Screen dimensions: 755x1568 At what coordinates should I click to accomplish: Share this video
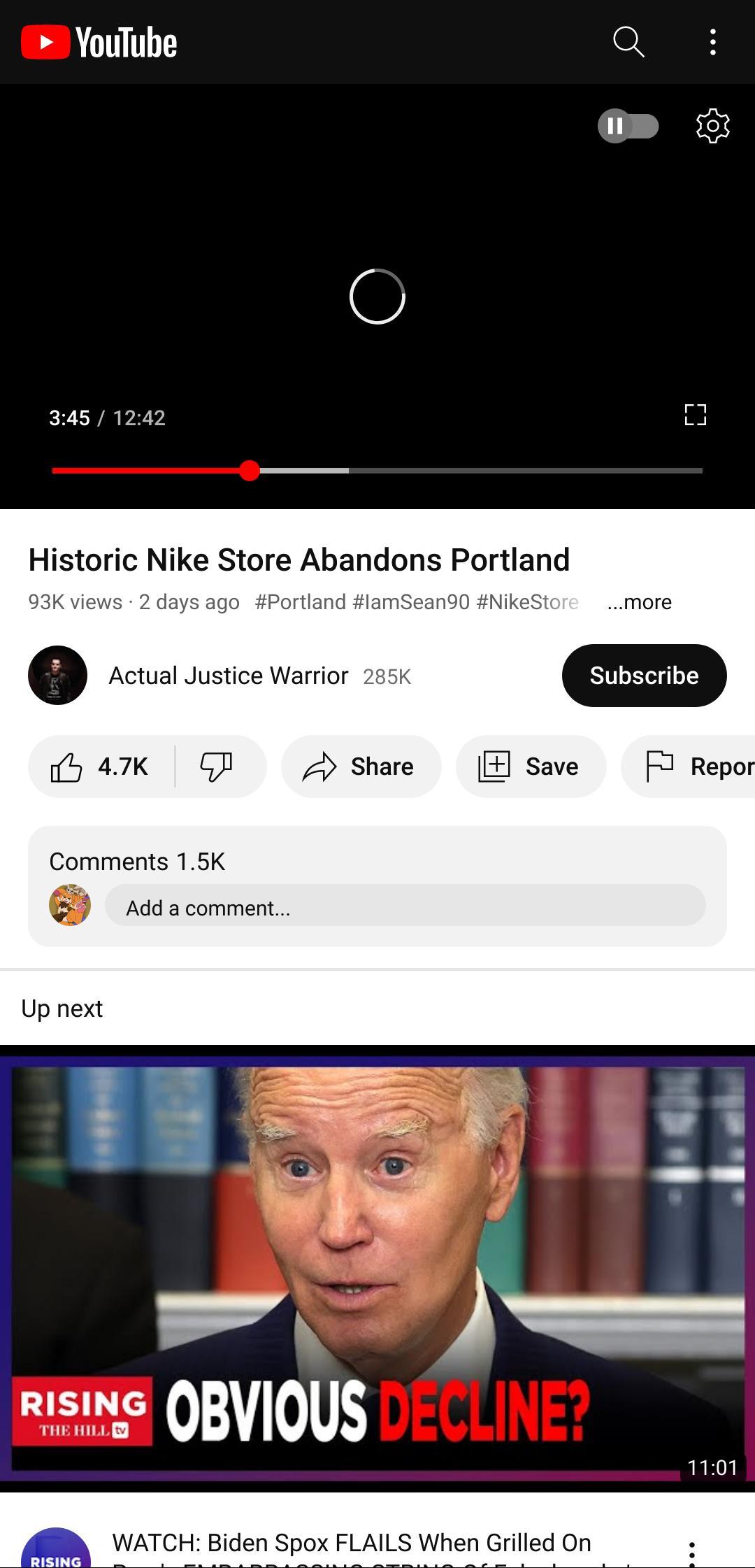pos(361,767)
